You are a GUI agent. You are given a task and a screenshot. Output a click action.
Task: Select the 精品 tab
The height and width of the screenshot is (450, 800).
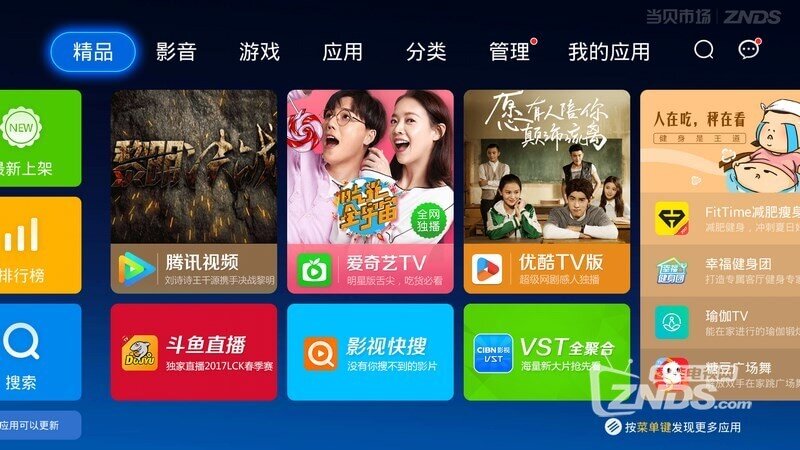(92, 52)
